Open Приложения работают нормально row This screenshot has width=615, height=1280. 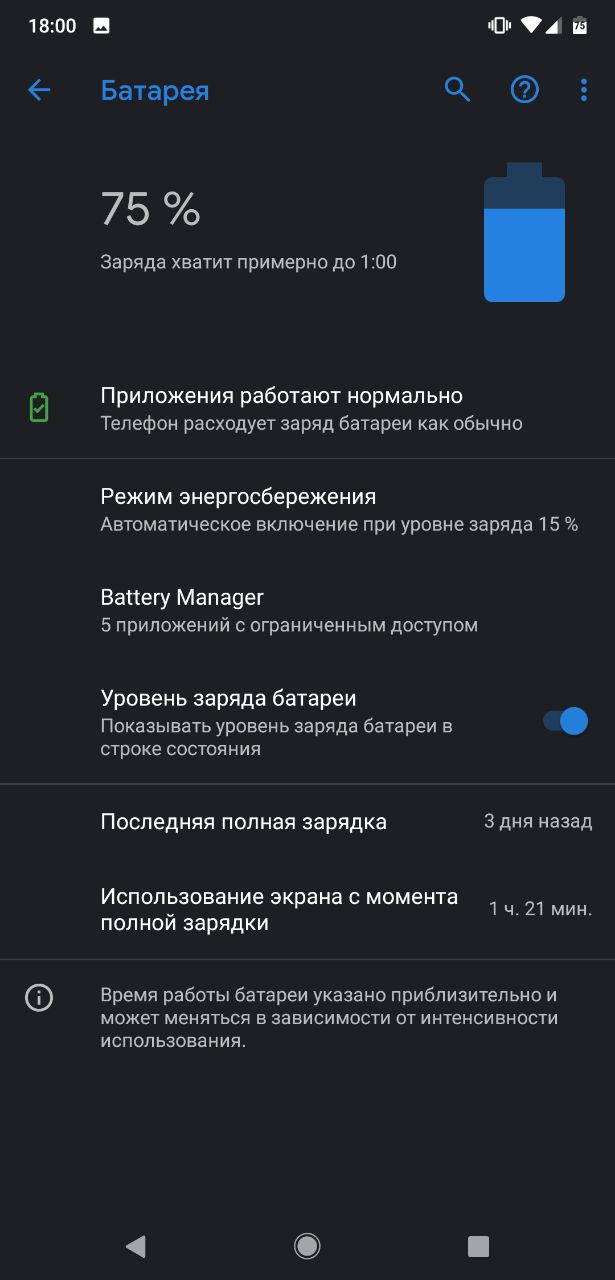307,409
